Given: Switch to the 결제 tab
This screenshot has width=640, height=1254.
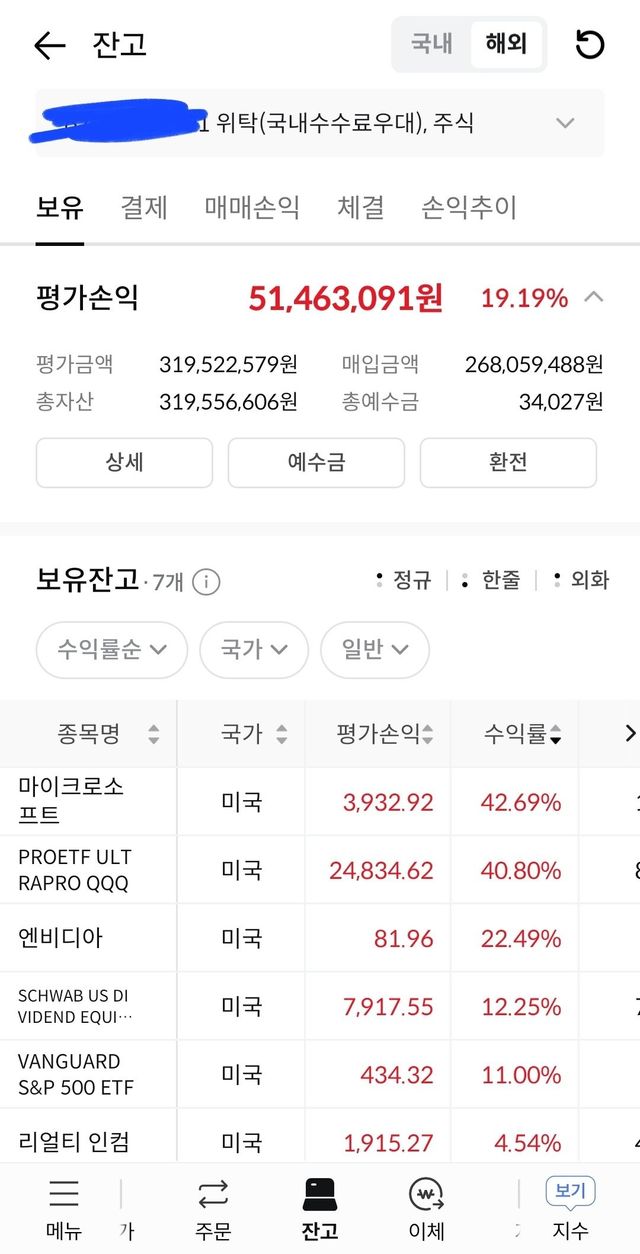Looking at the screenshot, I should pyautogui.click(x=144, y=208).
